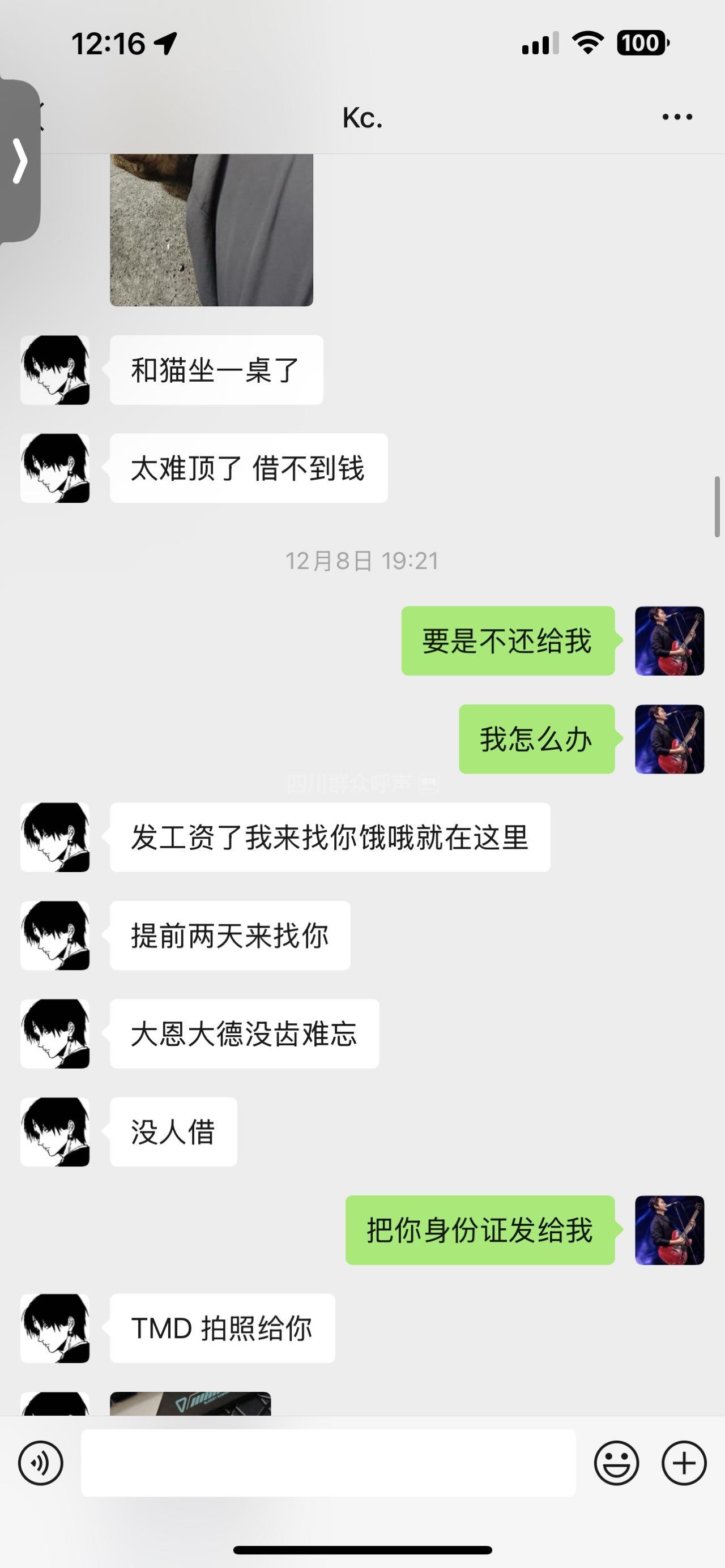Viewport: 725px width, 1568px height.
Task: Open the plus attachments menu
Action: coord(684,1463)
